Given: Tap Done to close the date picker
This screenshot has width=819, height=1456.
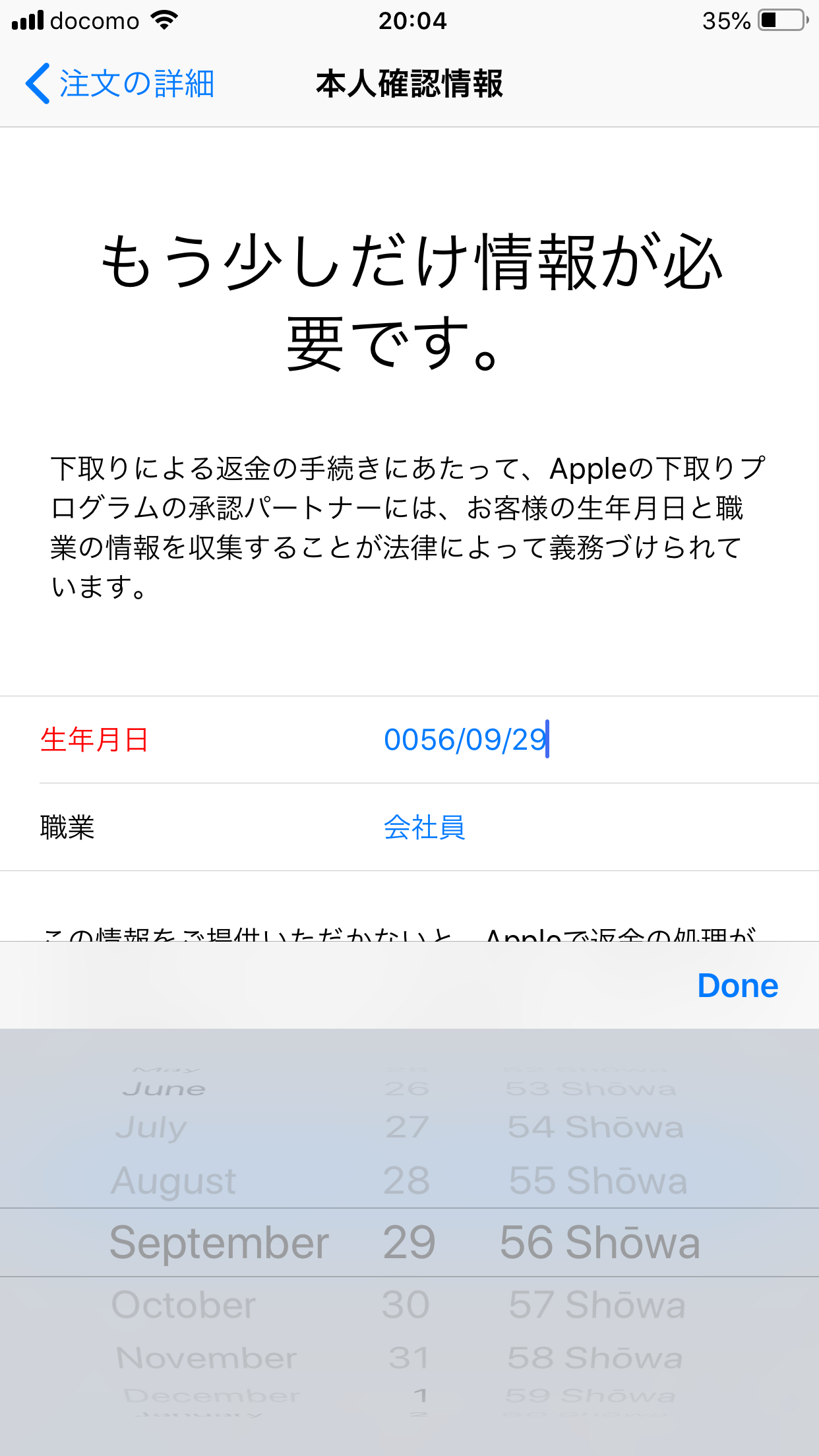Looking at the screenshot, I should 737,986.
